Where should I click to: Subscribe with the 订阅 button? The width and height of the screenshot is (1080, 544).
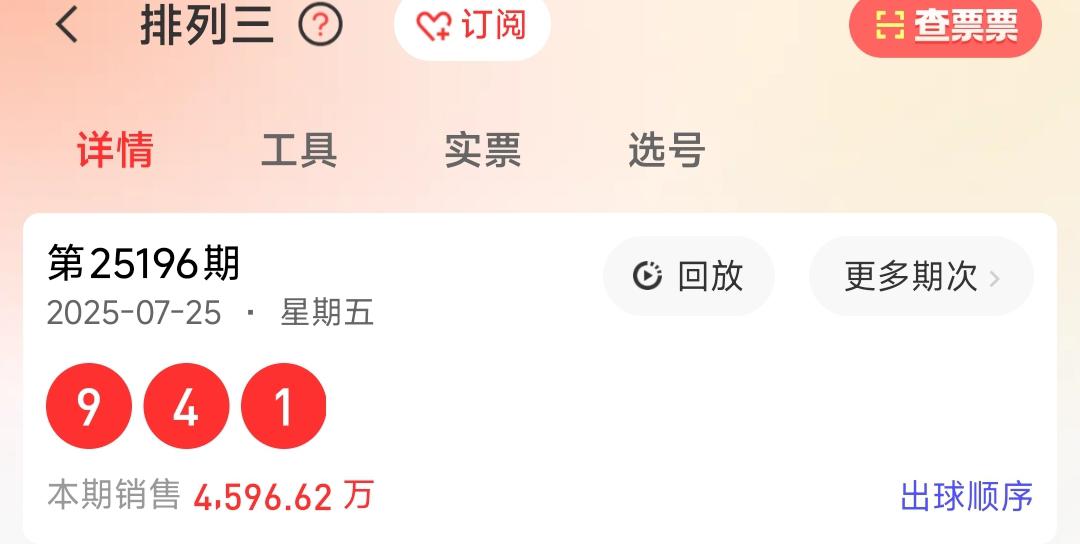(x=472, y=26)
